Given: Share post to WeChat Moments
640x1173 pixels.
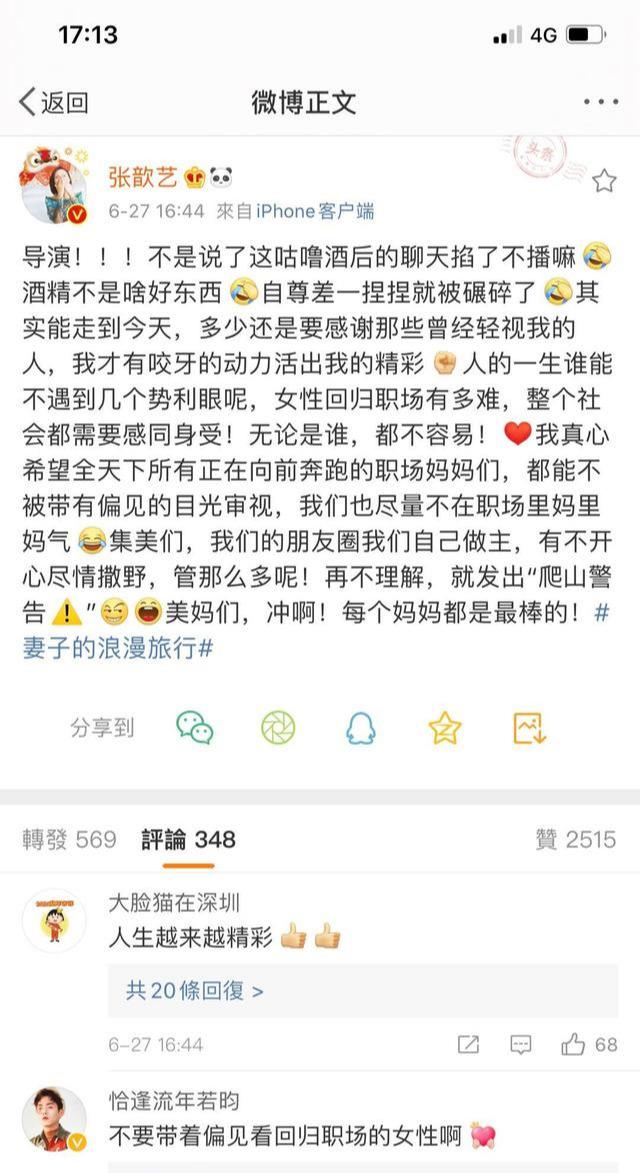Looking at the screenshot, I should coord(278,727).
